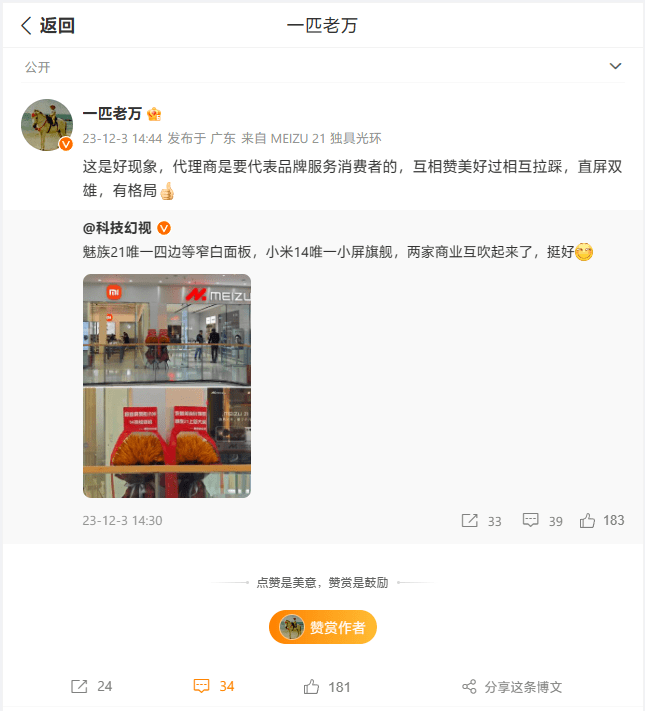Go back using the 返回 arrow
Screen dimensions: 645x711
pos(47,26)
